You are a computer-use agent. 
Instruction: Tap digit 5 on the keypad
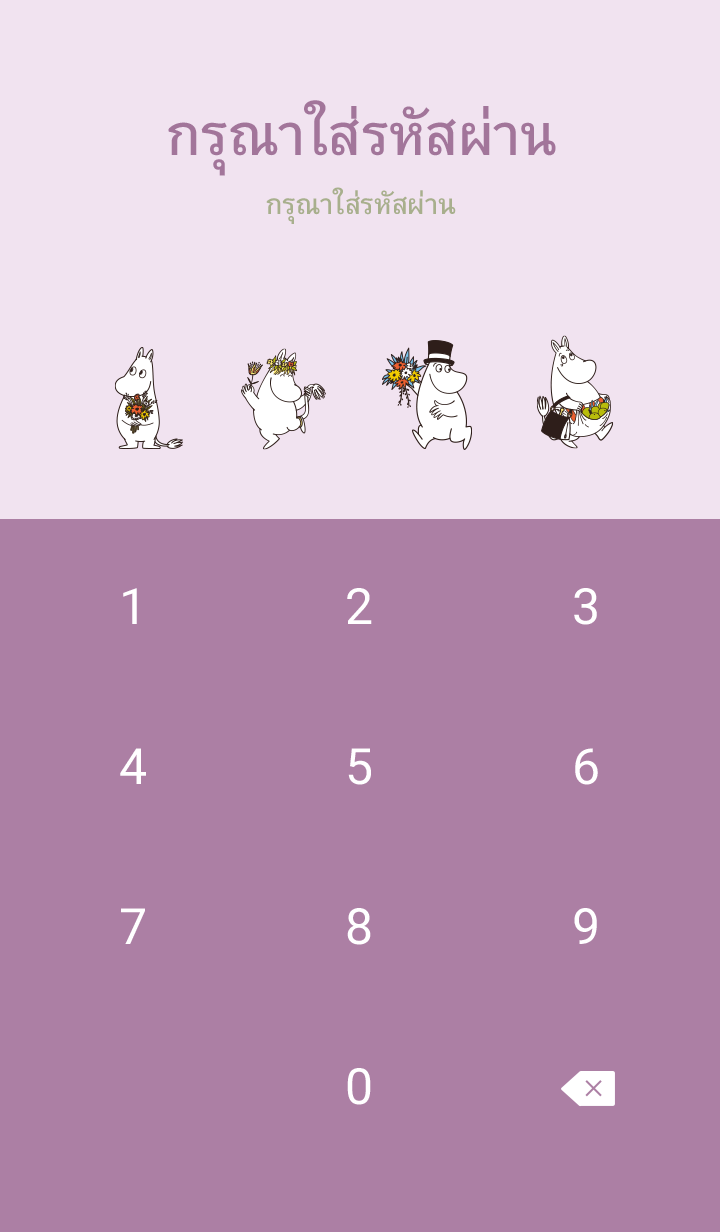click(x=359, y=767)
